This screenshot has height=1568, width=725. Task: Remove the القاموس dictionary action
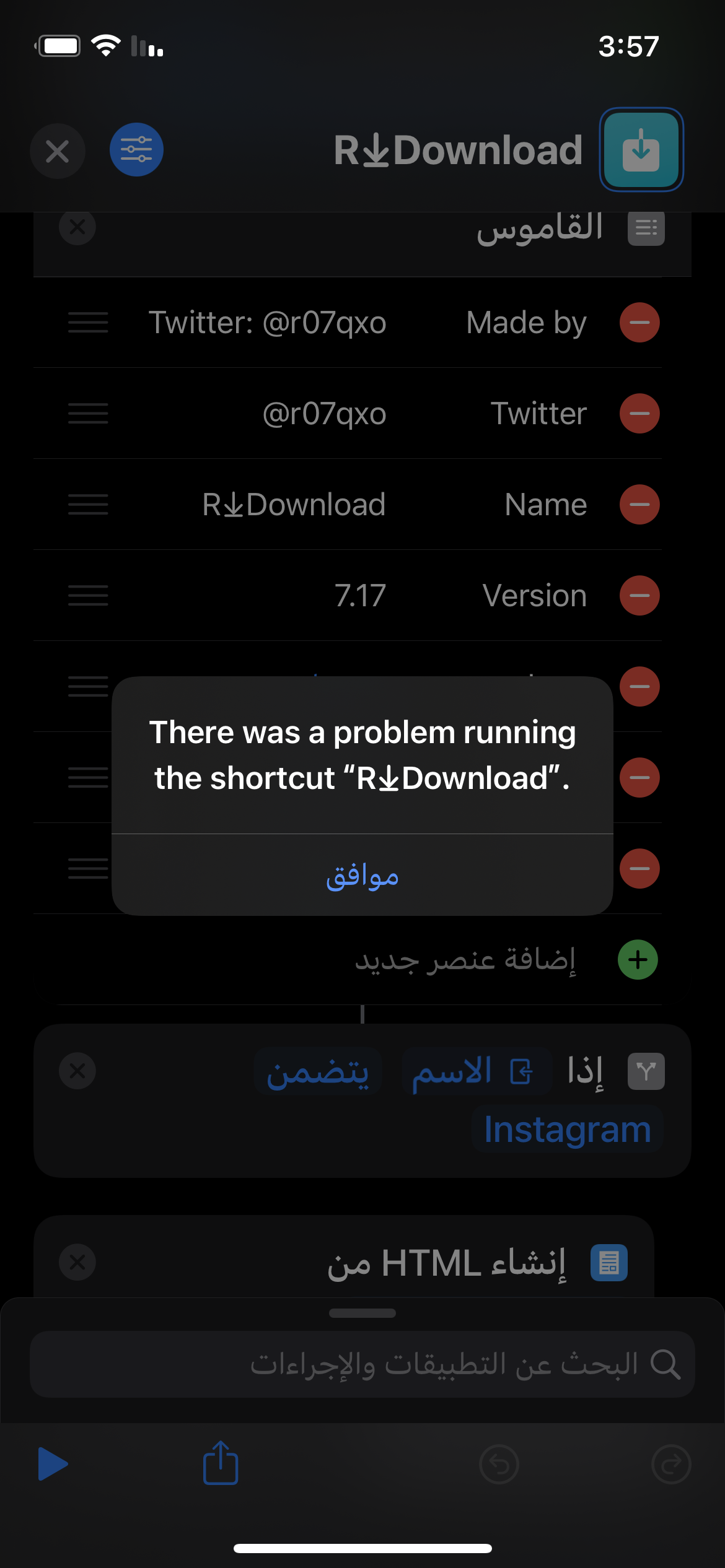click(x=77, y=227)
